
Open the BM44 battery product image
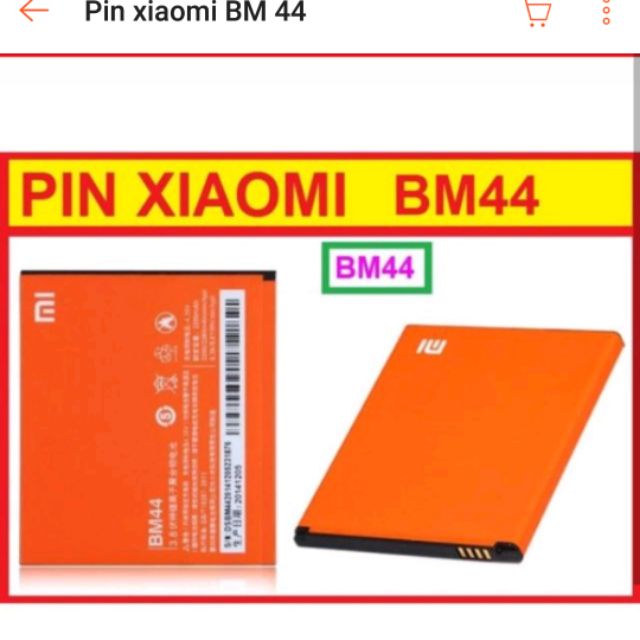click(318, 376)
